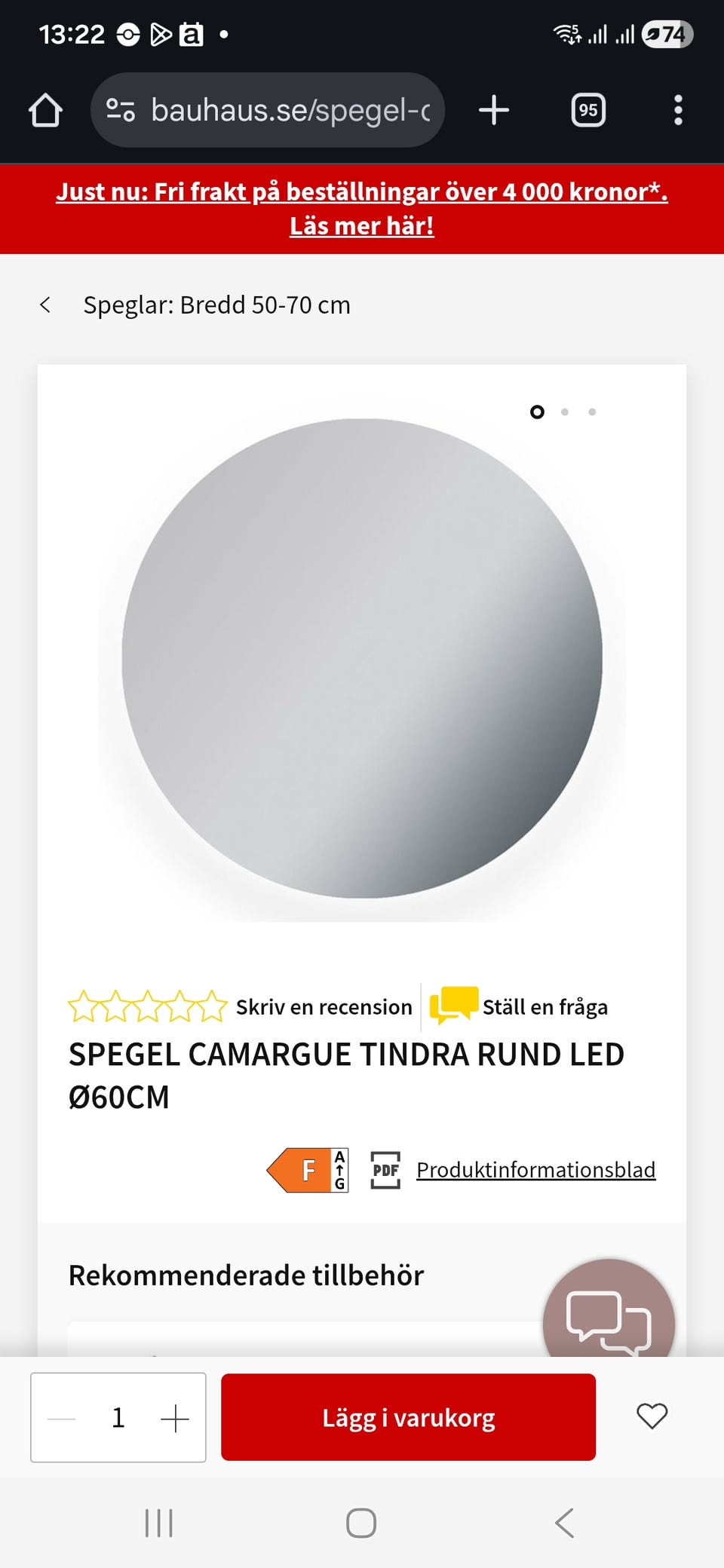This screenshot has height=1568, width=724.
Task: Go back using the system navigation bar
Action: click(564, 1523)
